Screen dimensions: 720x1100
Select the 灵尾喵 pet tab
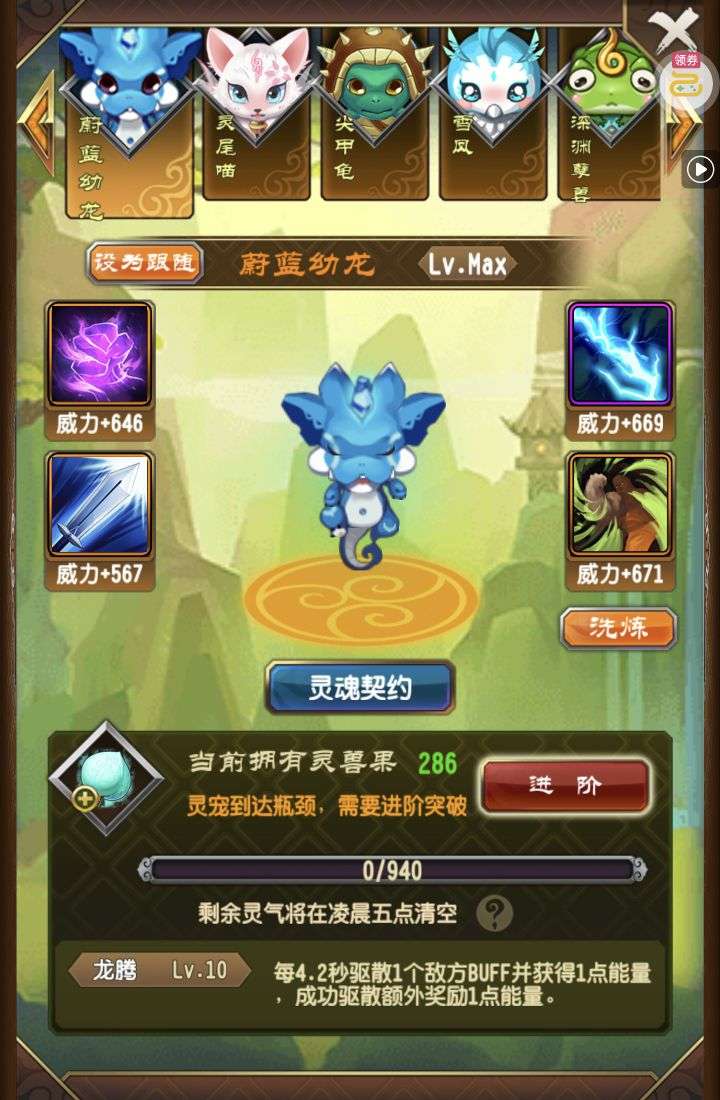255,115
